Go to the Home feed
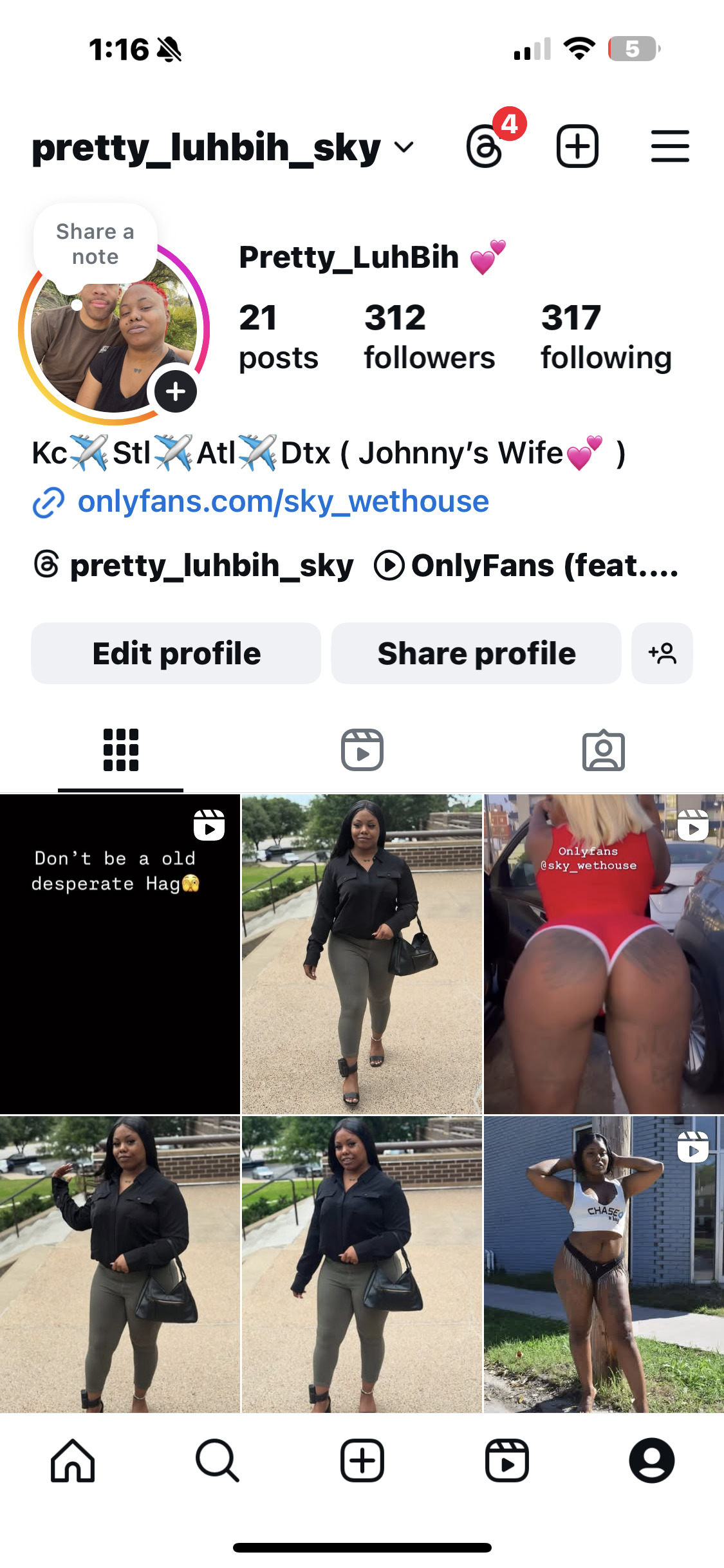This screenshot has width=724, height=1568. point(73,1461)
